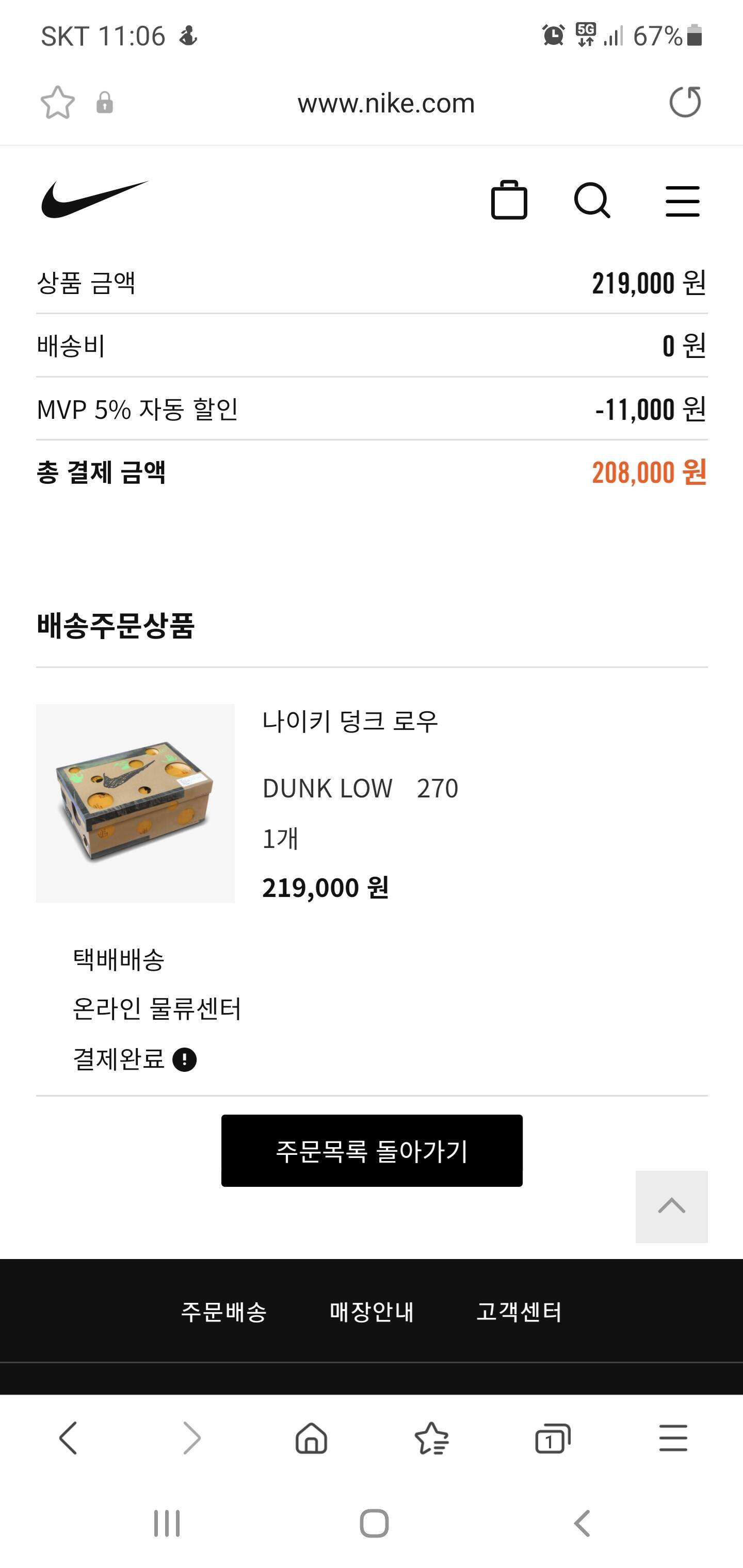This screenshot has width=743, height=1568.
Task: Open 주문배송 footer link
Action: click(x=223, y=1312)
